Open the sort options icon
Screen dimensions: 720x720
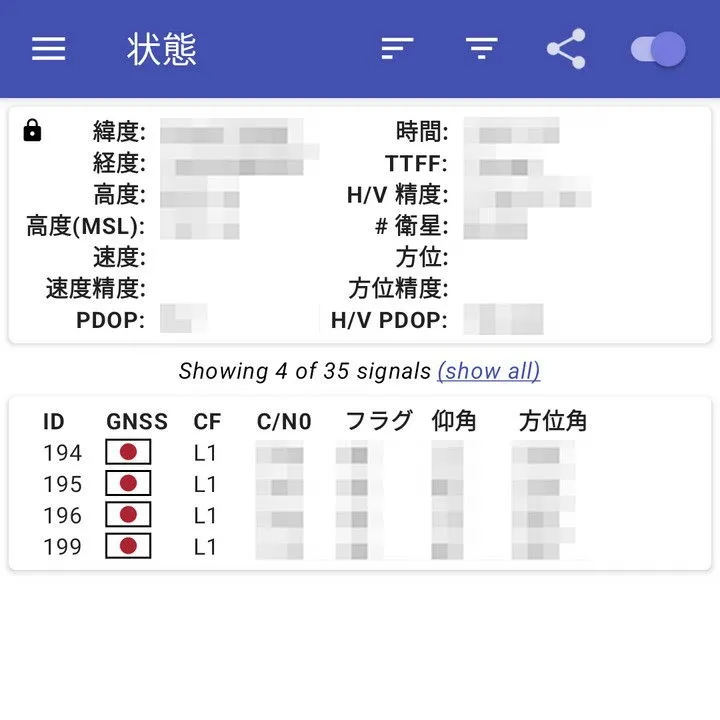(397, 49)
